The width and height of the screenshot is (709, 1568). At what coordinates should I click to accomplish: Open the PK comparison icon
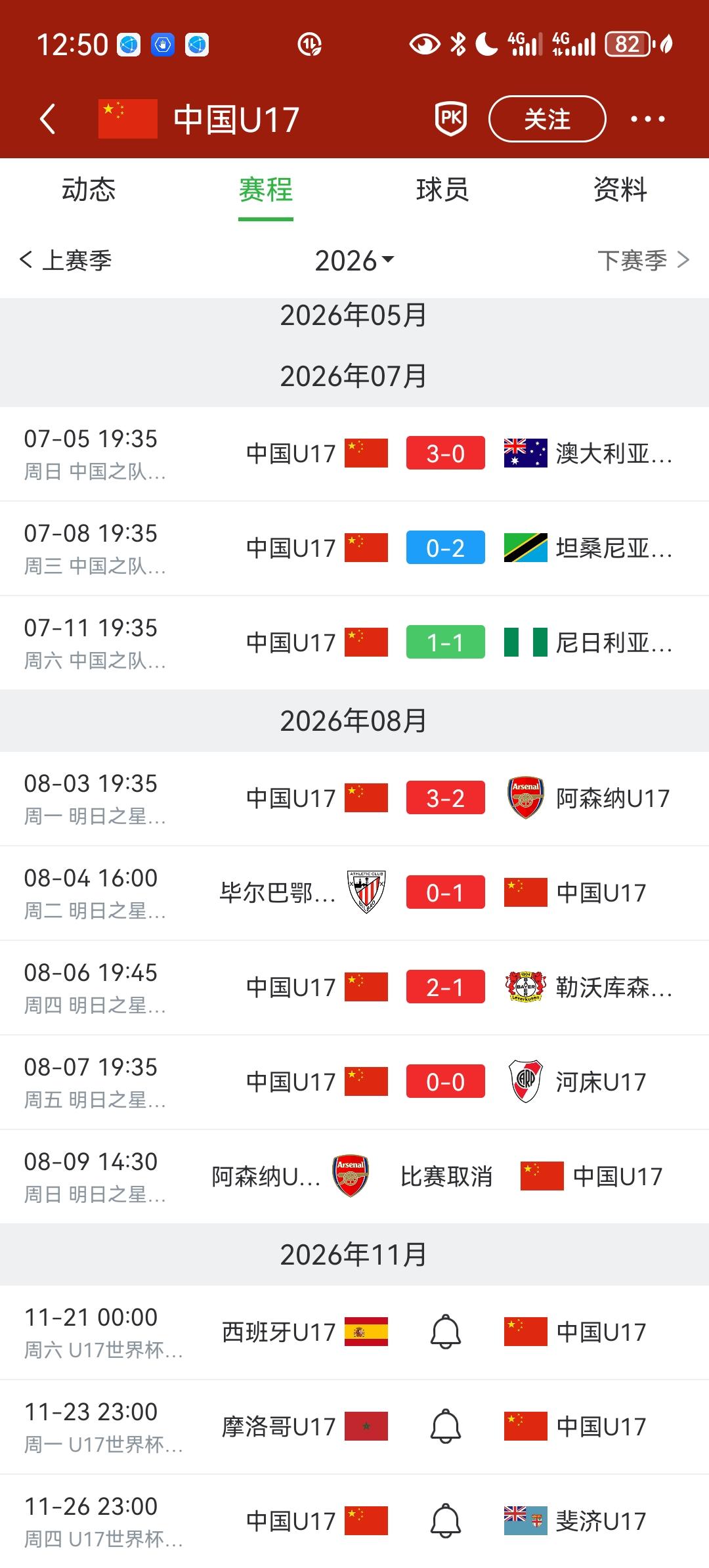pyautogui.click(x=451, y=119)
